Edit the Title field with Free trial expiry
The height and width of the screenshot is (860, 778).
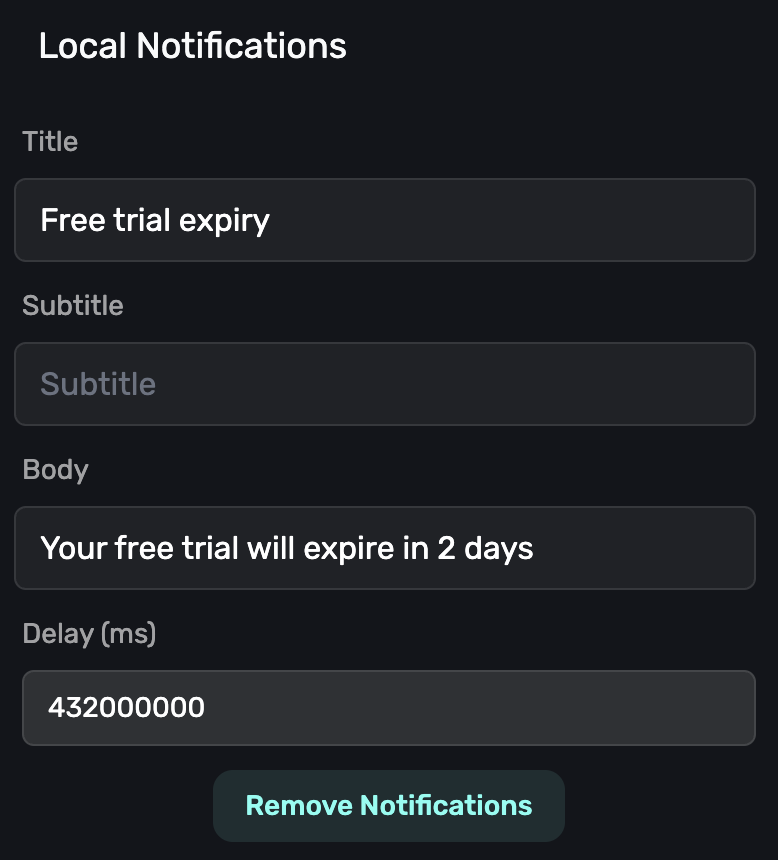pos(384,220)
